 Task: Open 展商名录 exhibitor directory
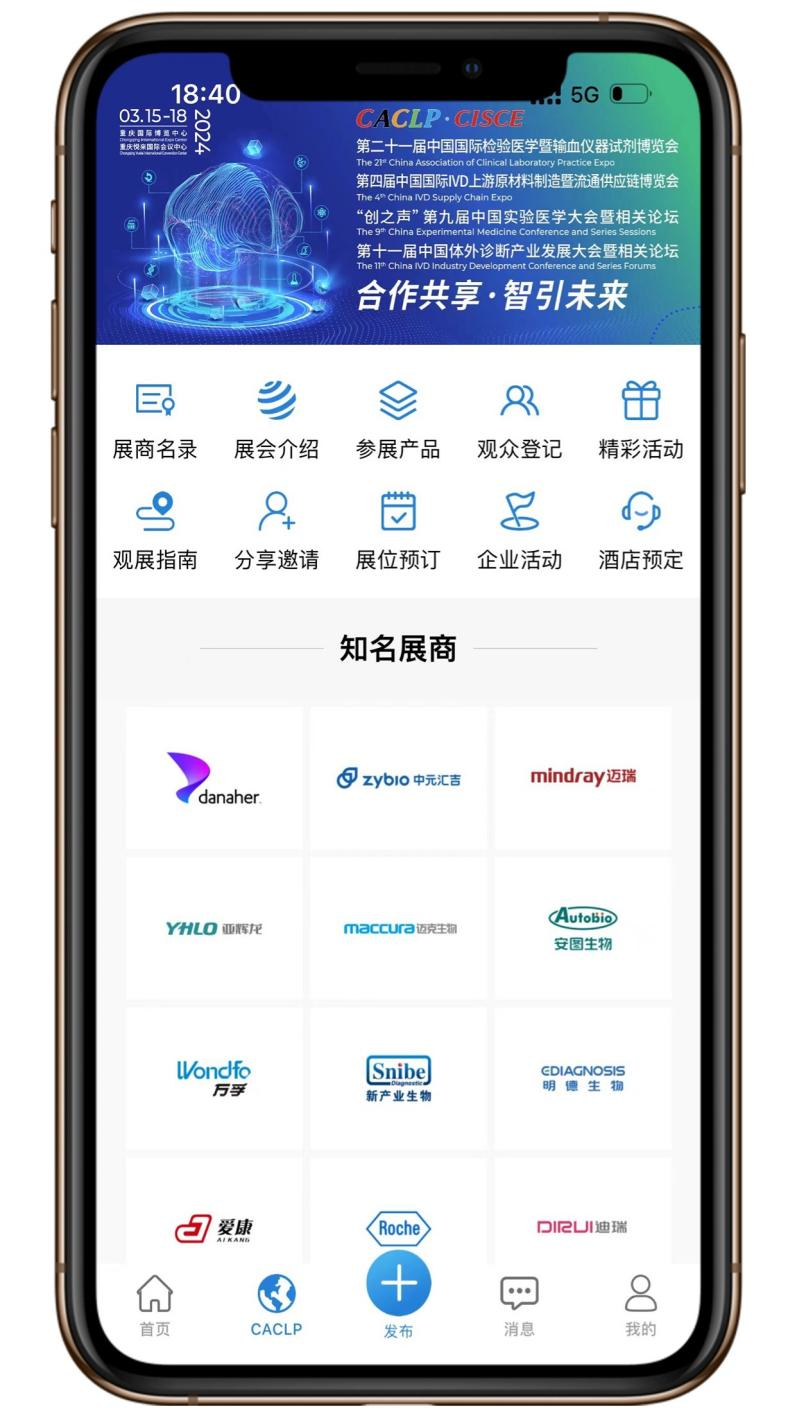(155, 420)
